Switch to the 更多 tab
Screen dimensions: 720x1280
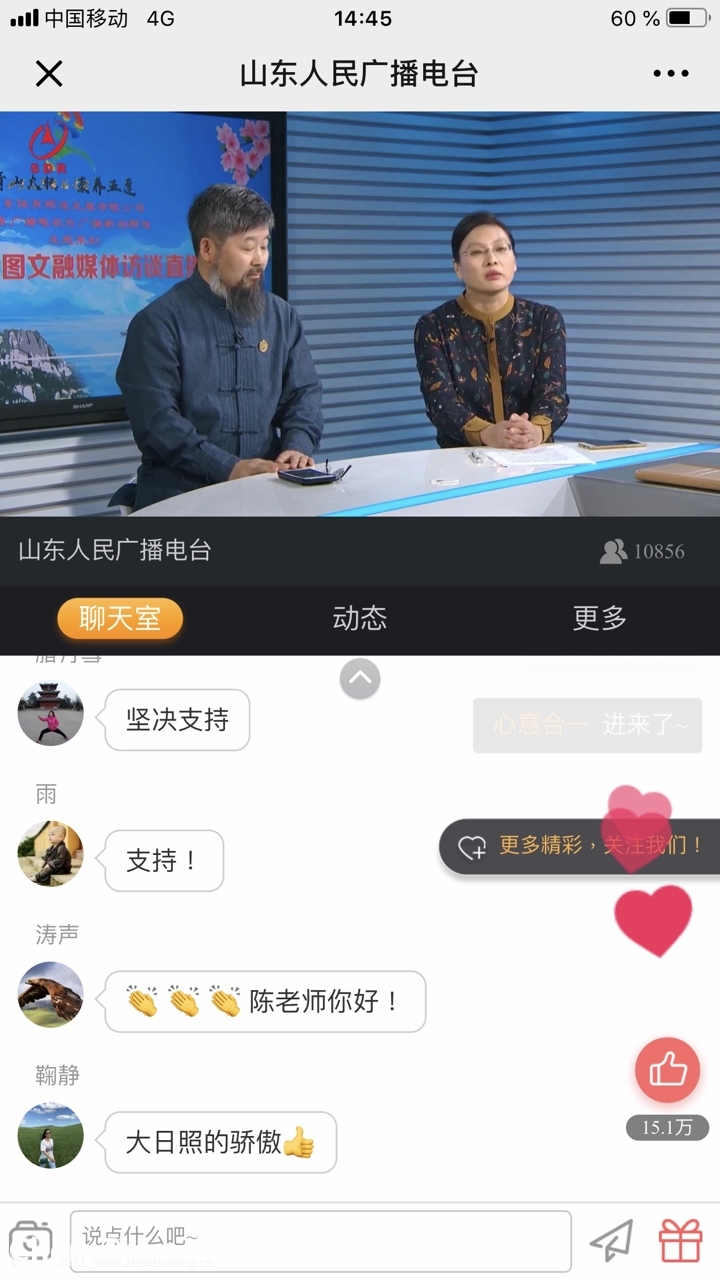(x=599, y=619)
